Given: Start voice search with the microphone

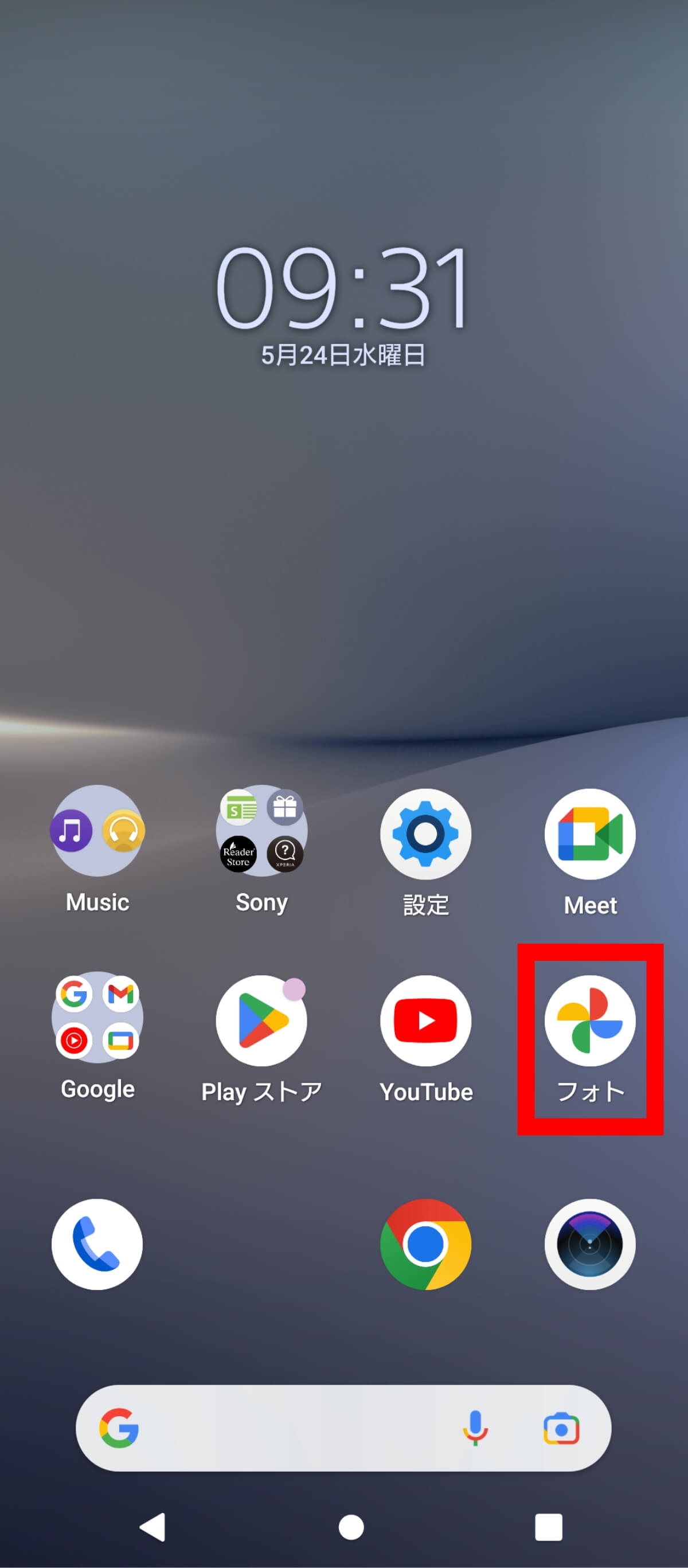Looking at the screenshot, I should (475, 1428).
